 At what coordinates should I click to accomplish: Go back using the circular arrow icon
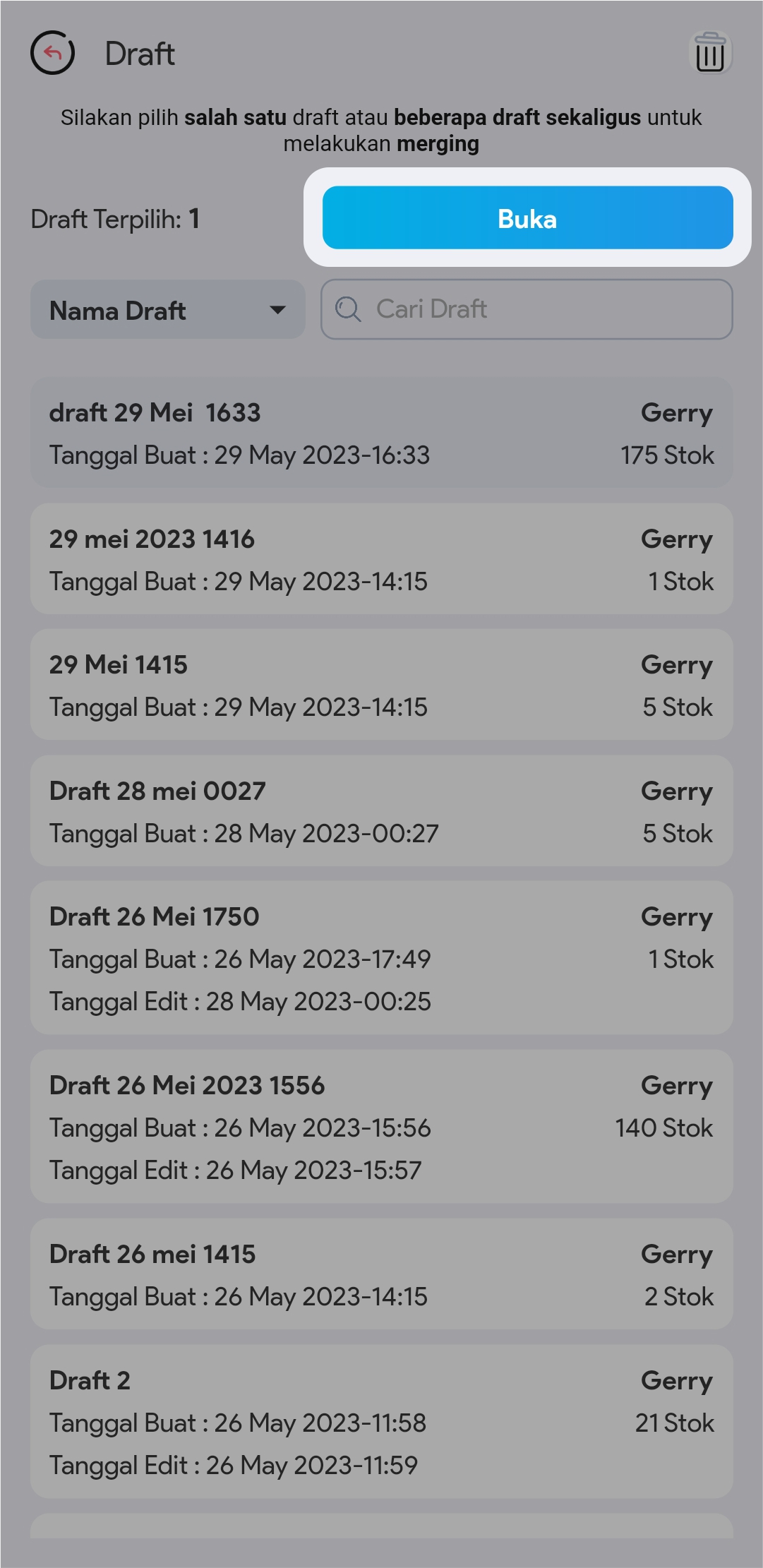[x=52, y=53]
